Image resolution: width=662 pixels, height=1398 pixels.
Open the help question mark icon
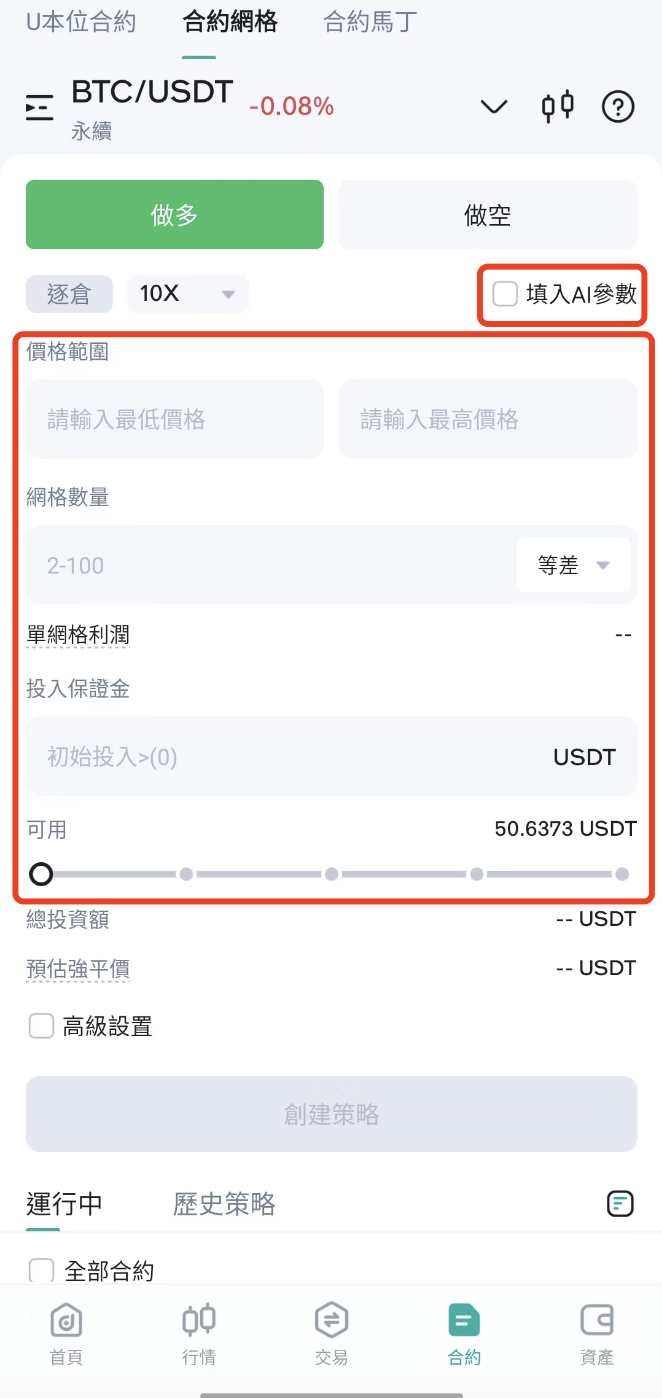tap(618, 107)
